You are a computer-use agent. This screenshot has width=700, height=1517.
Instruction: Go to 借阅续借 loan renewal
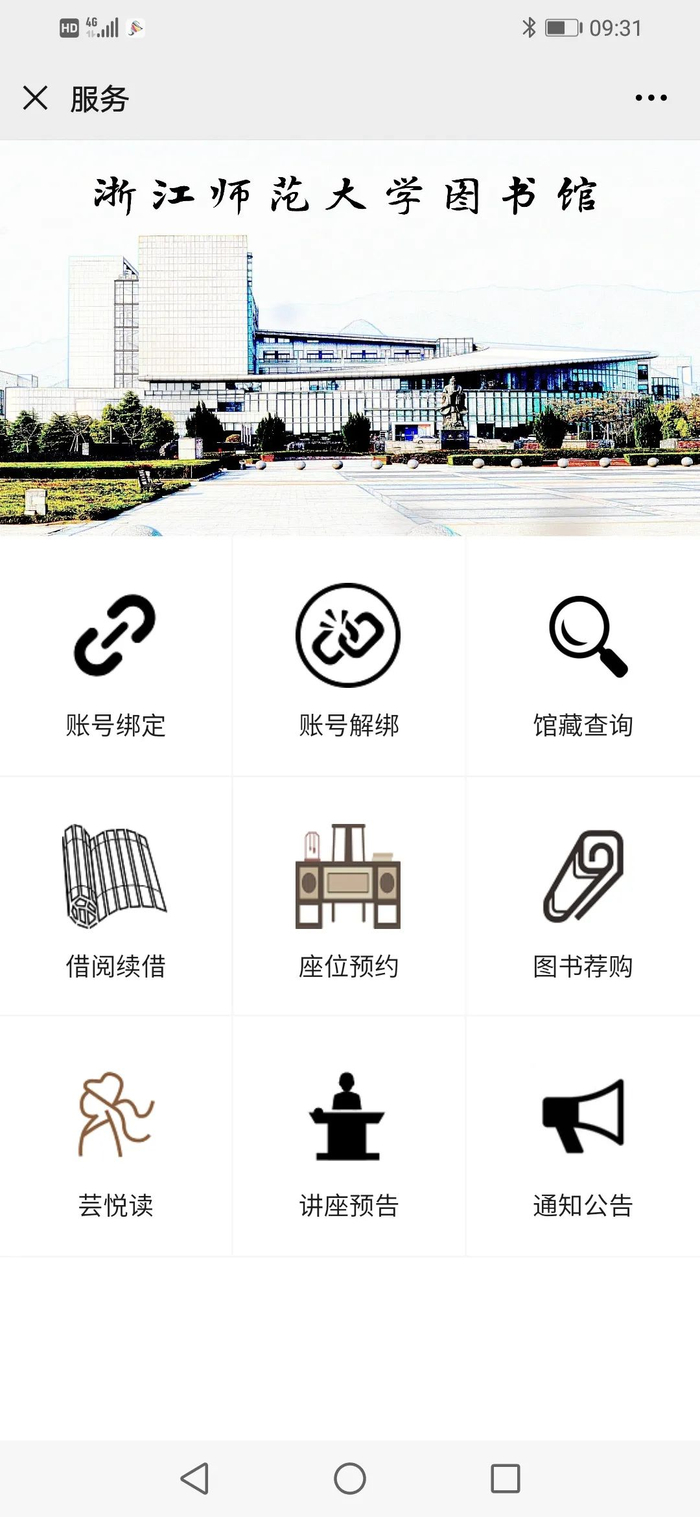116,897
